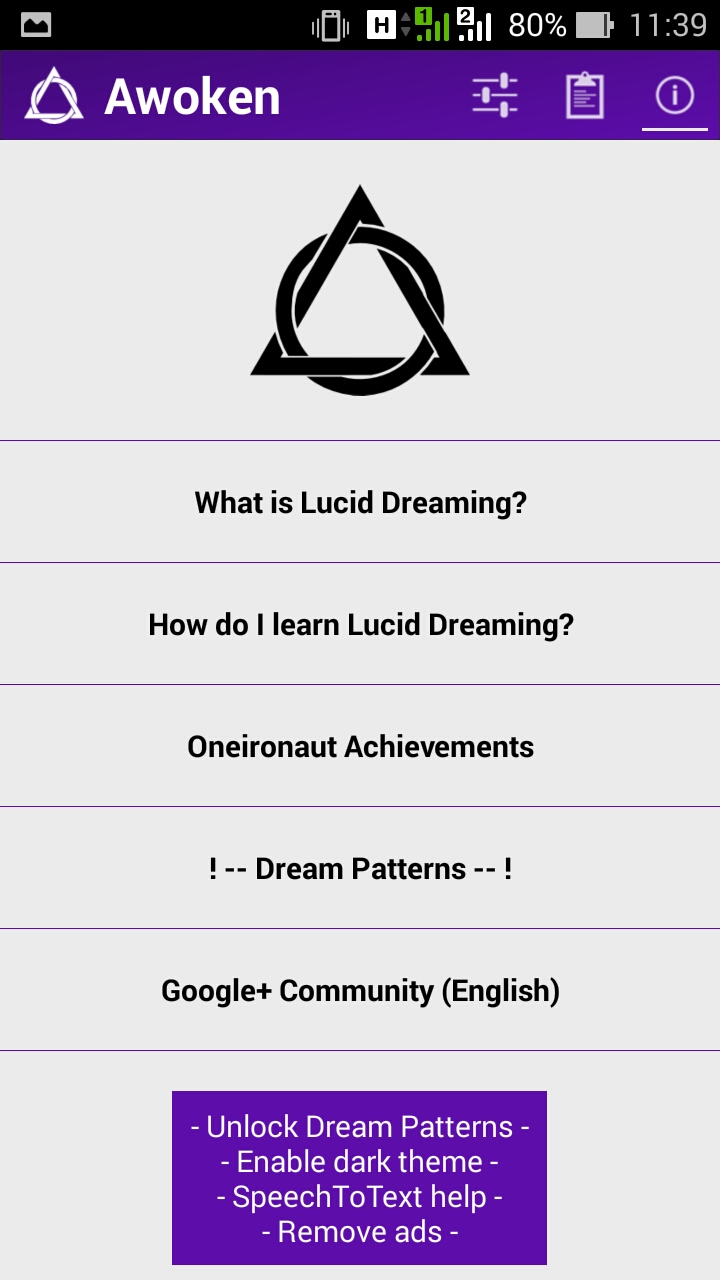720x1280 pixels.
Task: Open How do I learn Lucid Dreaming?
Action: pyautogui.click(x=360, y=624)
